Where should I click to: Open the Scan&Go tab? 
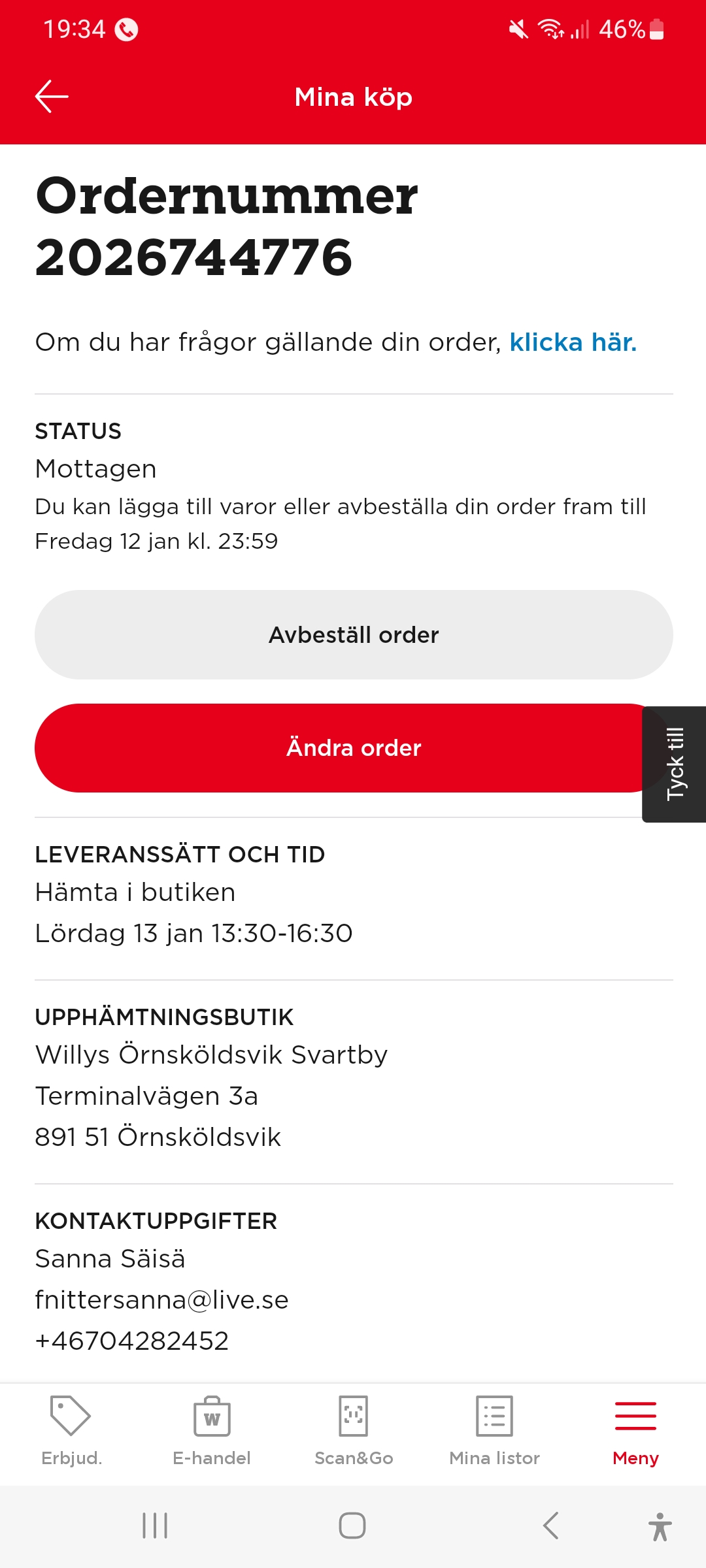354,1431
